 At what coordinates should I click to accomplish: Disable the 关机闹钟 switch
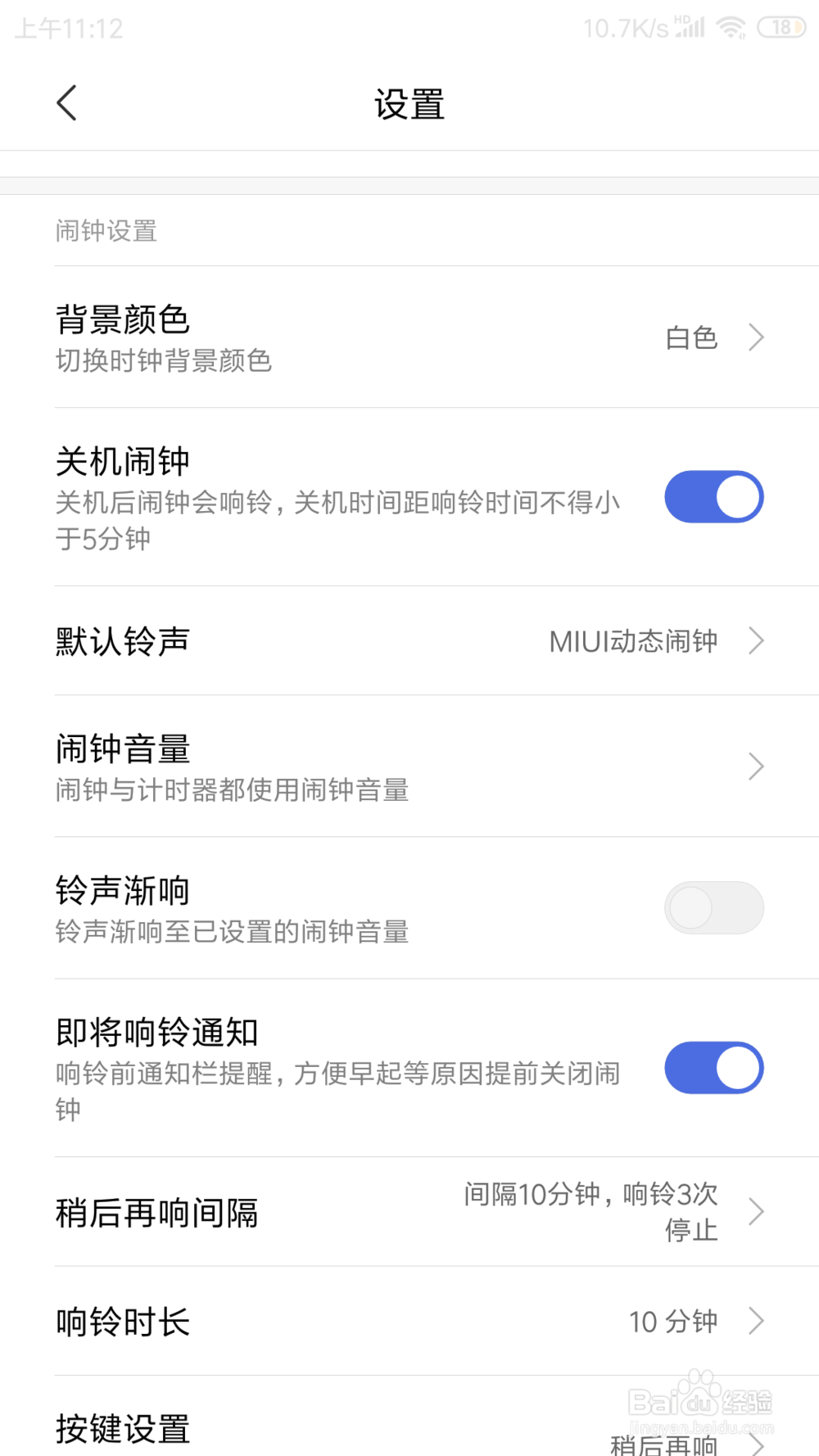point(713,497)
